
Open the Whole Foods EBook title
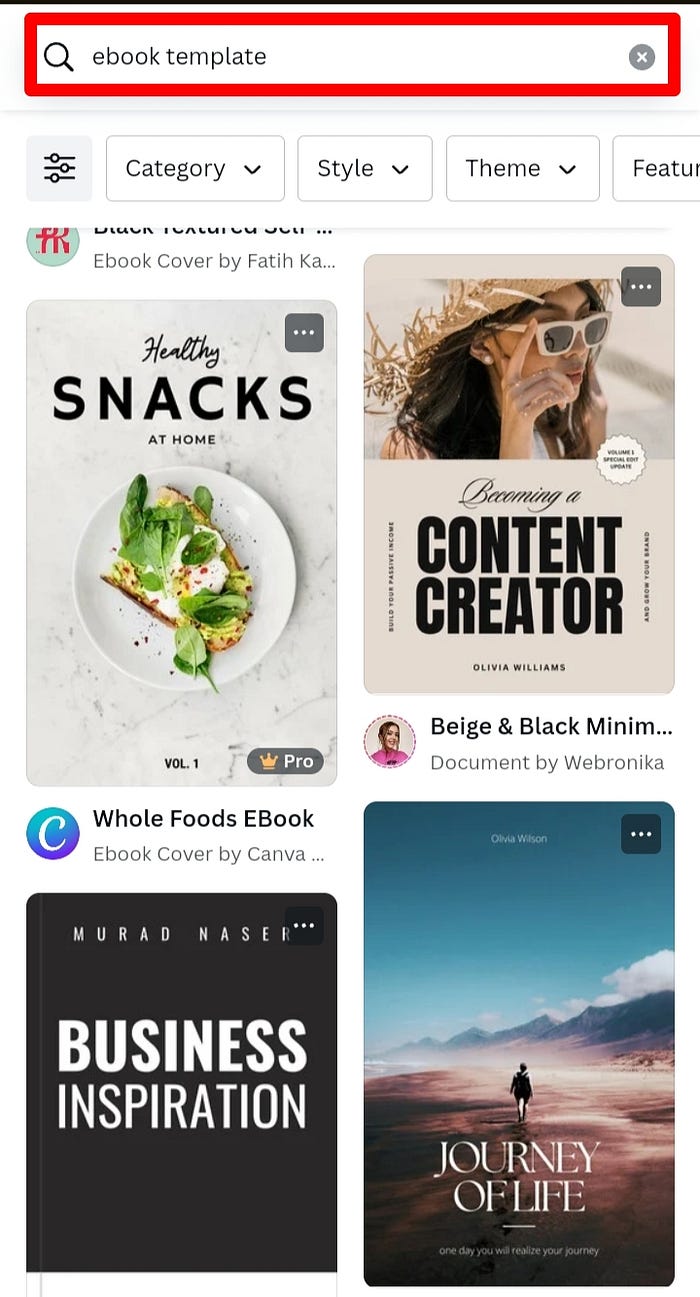click(203, 818)
